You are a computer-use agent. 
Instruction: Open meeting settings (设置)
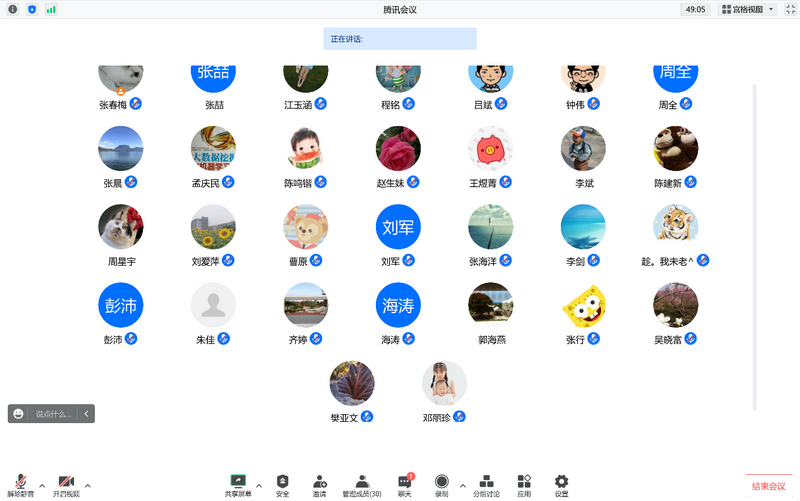[x=561, y=484]
